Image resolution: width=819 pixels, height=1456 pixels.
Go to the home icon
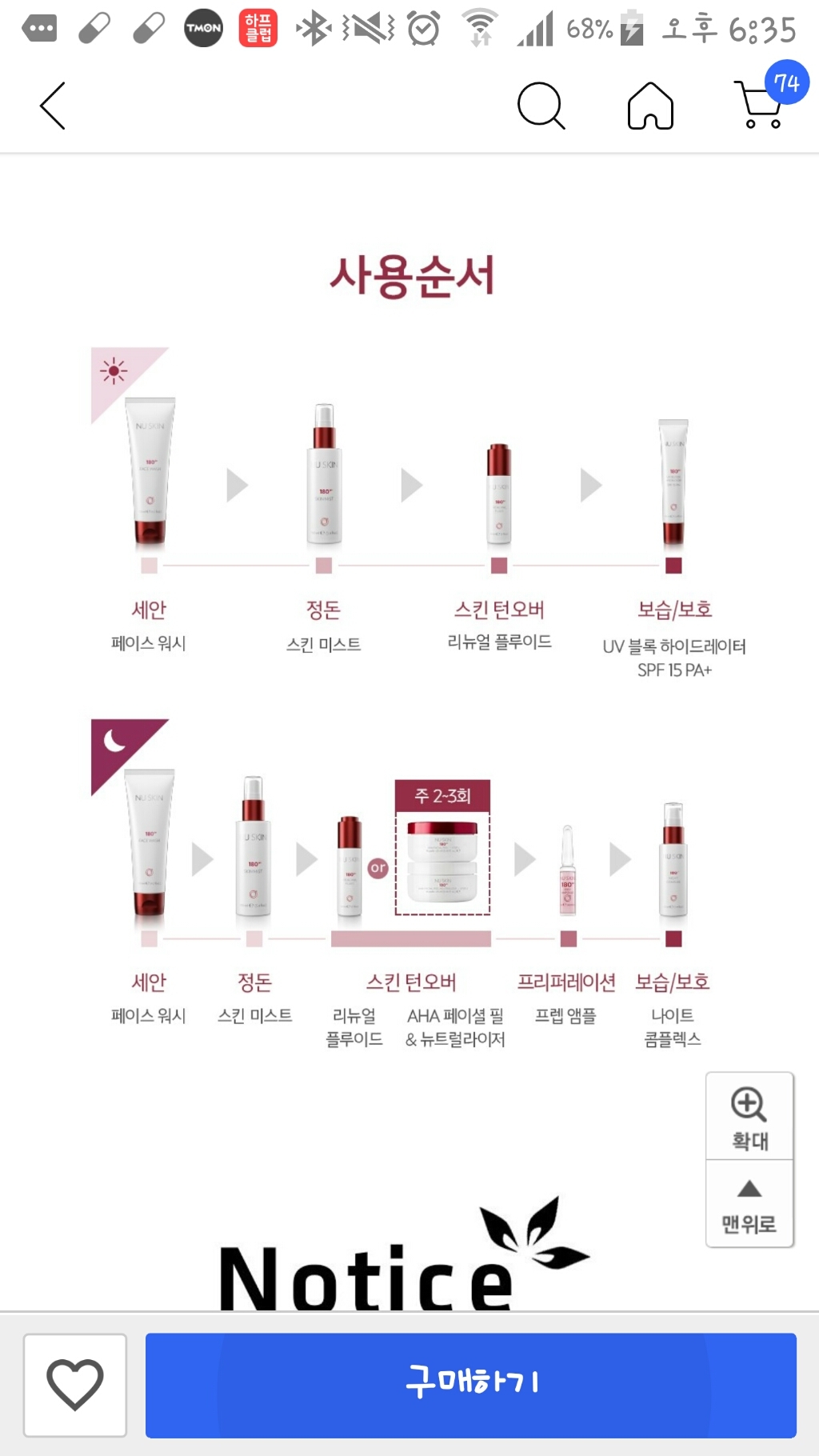pos(650,106)
